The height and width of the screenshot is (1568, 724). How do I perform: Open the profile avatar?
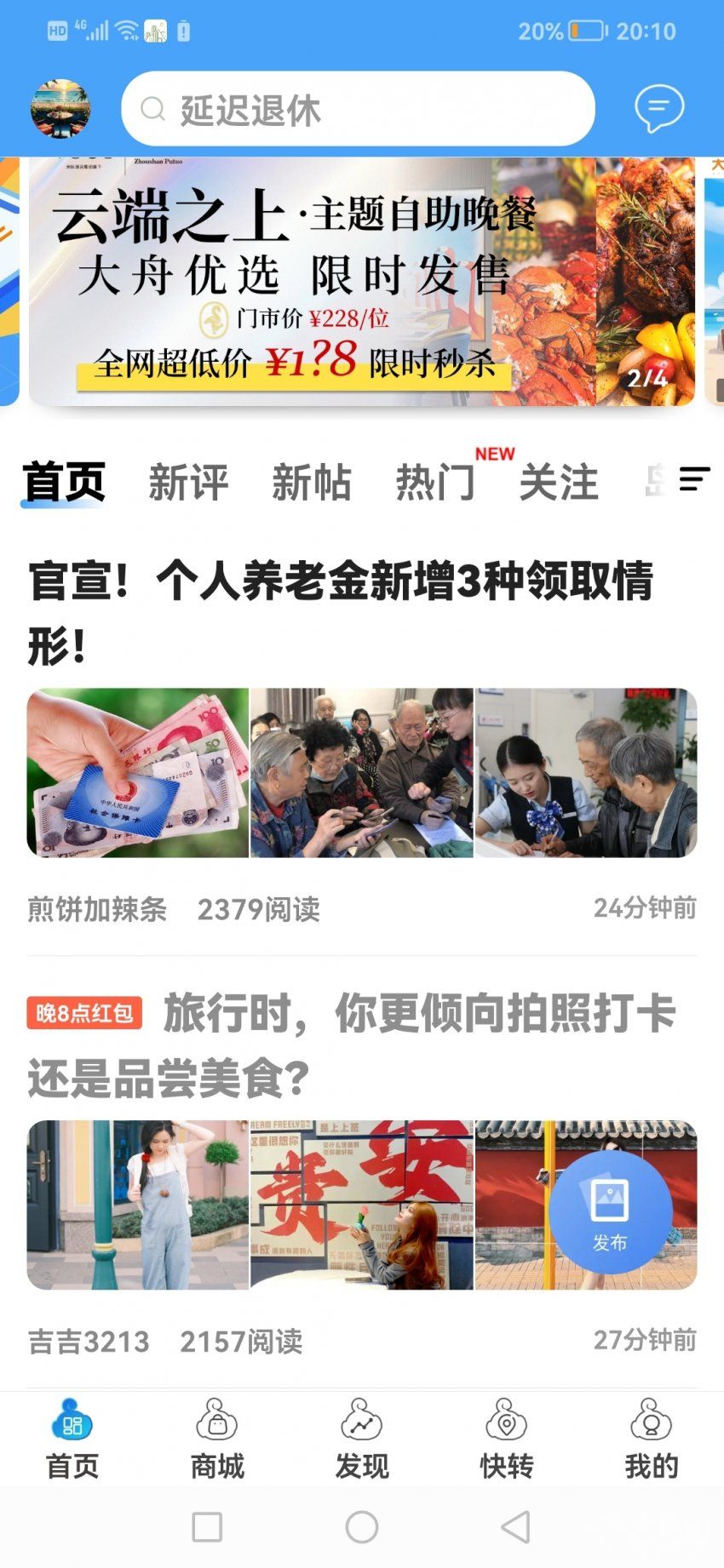pyautogui.click(x=60, y=109)
